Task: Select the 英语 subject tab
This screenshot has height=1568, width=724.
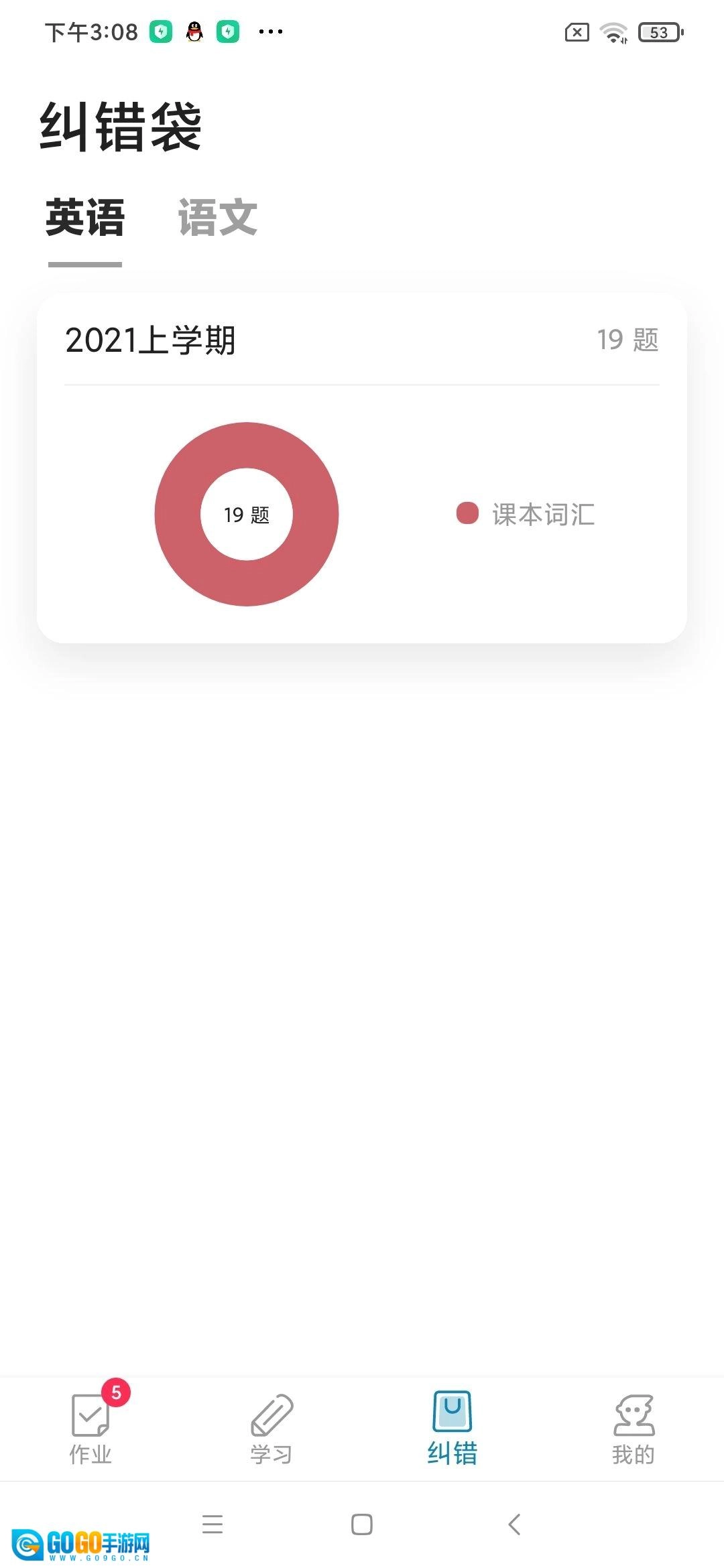Action: coord(82,214)
